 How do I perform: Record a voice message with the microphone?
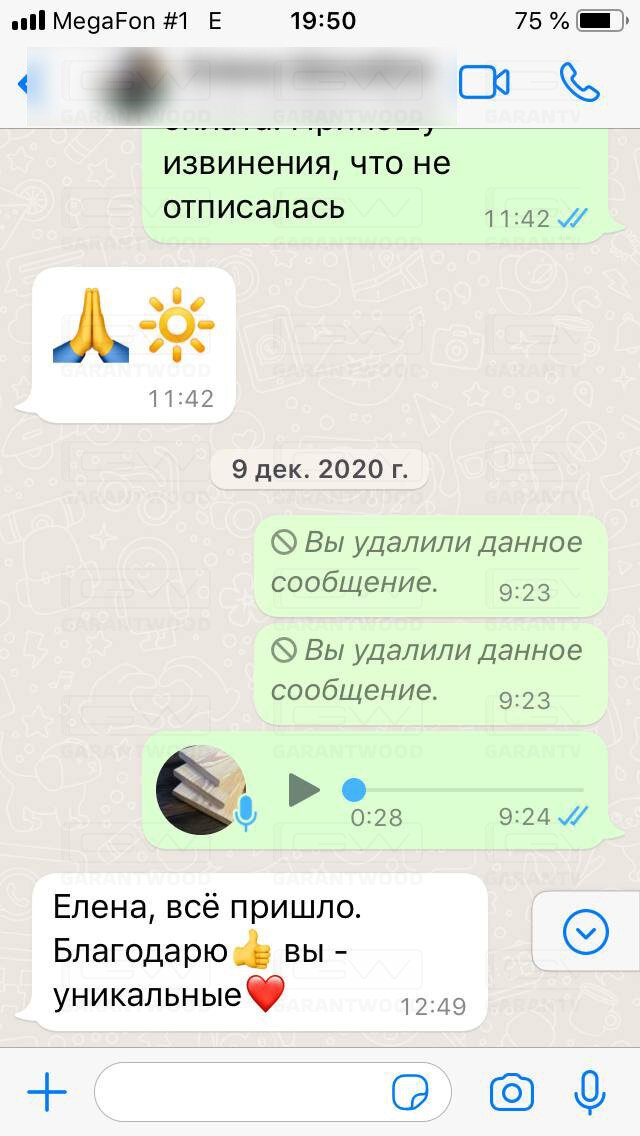[590, 1093]
